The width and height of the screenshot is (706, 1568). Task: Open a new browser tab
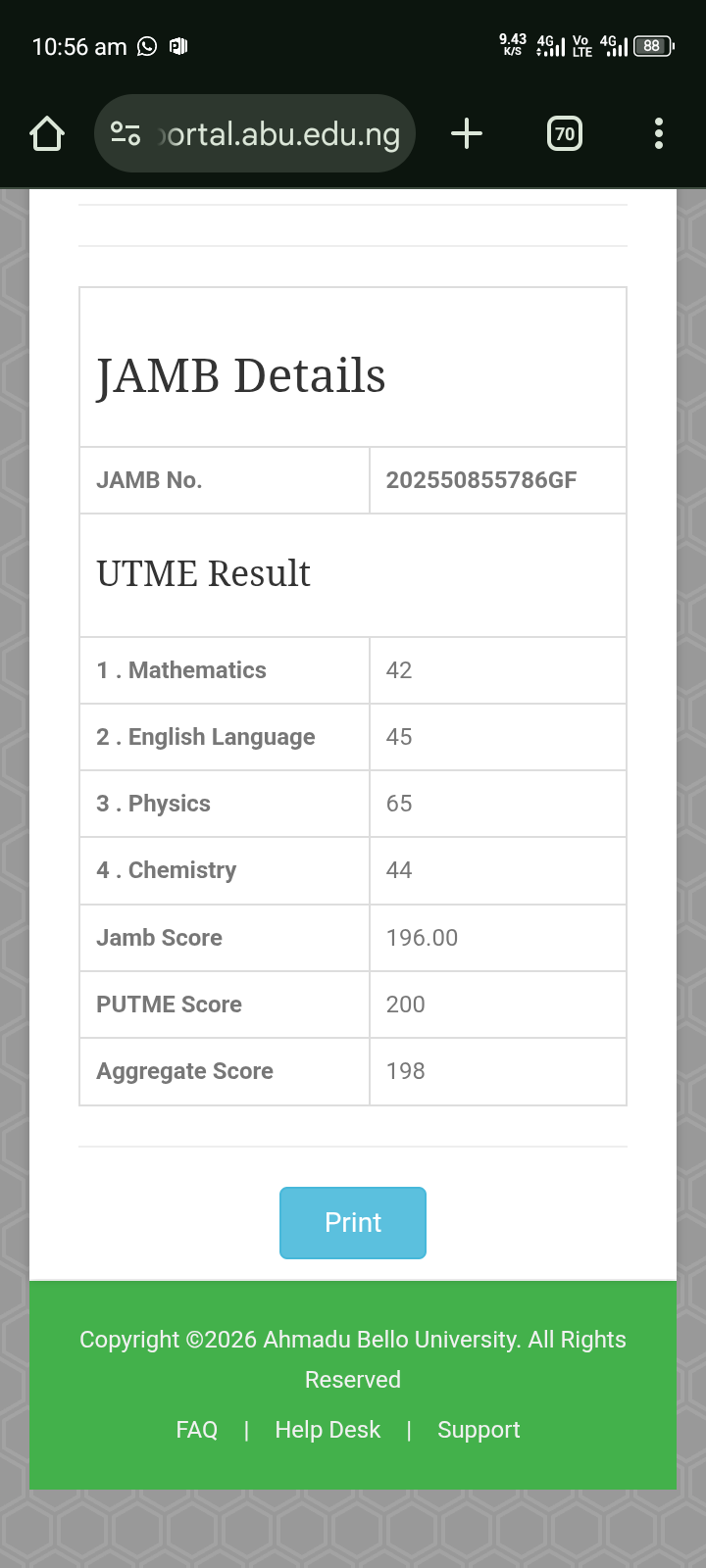(467, 133)
